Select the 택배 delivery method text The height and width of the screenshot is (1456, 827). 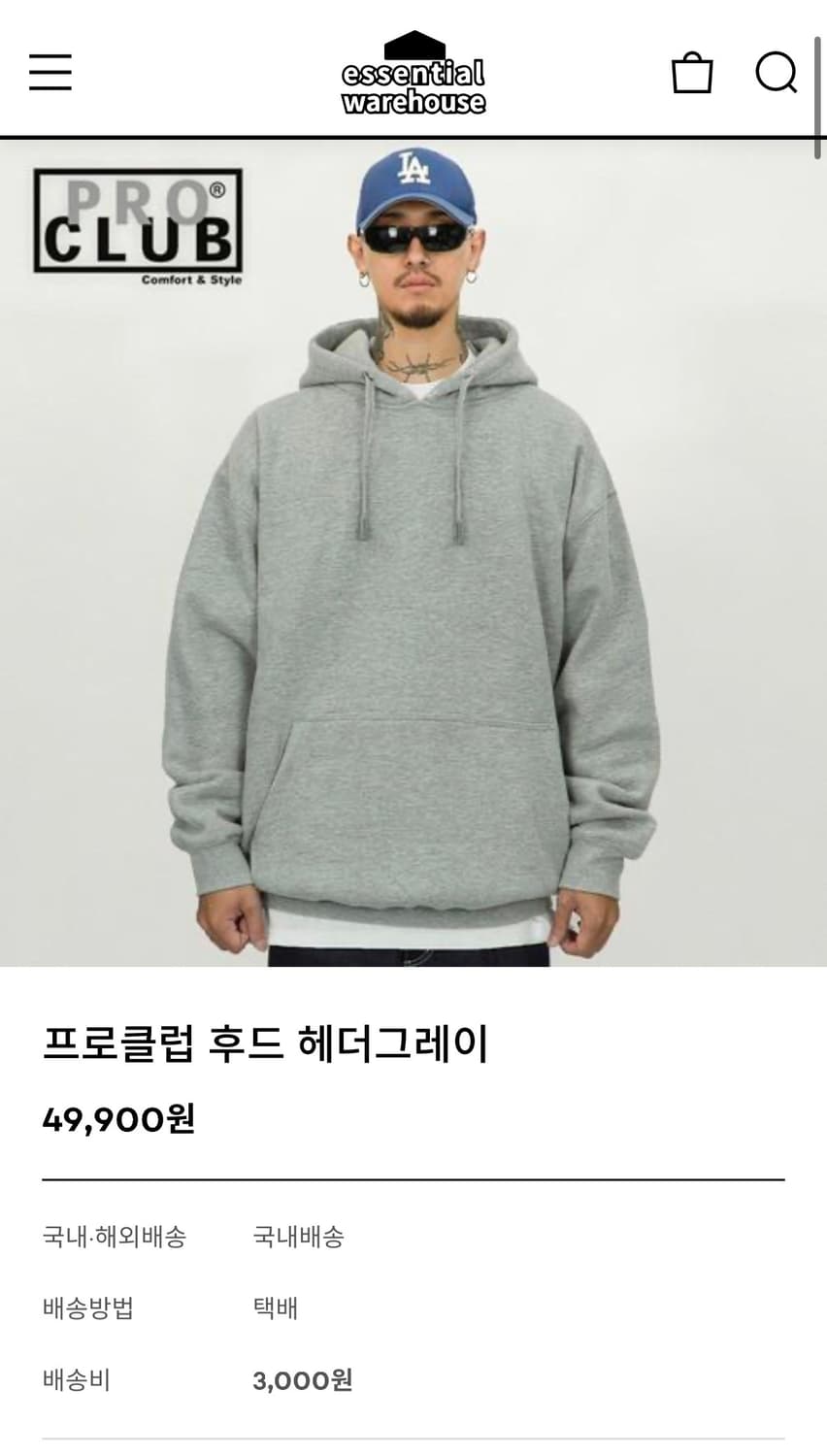click(273, 1308)
